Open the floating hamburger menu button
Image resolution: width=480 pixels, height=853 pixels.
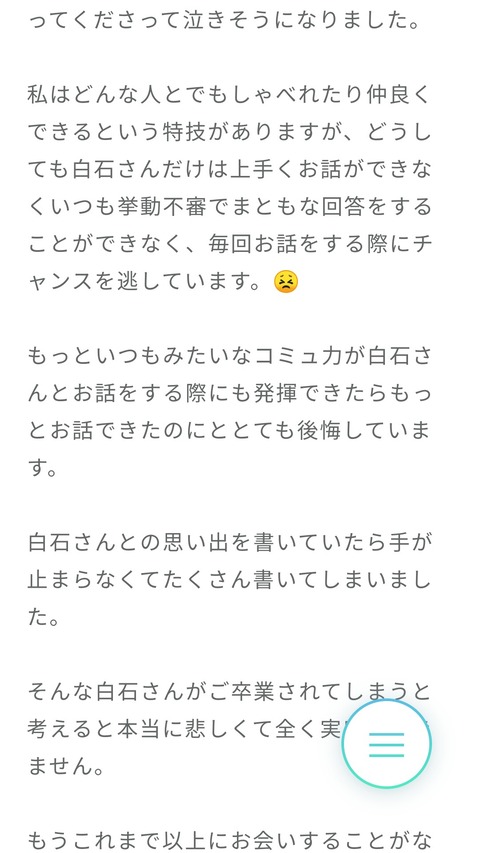(x=386, y=744)
